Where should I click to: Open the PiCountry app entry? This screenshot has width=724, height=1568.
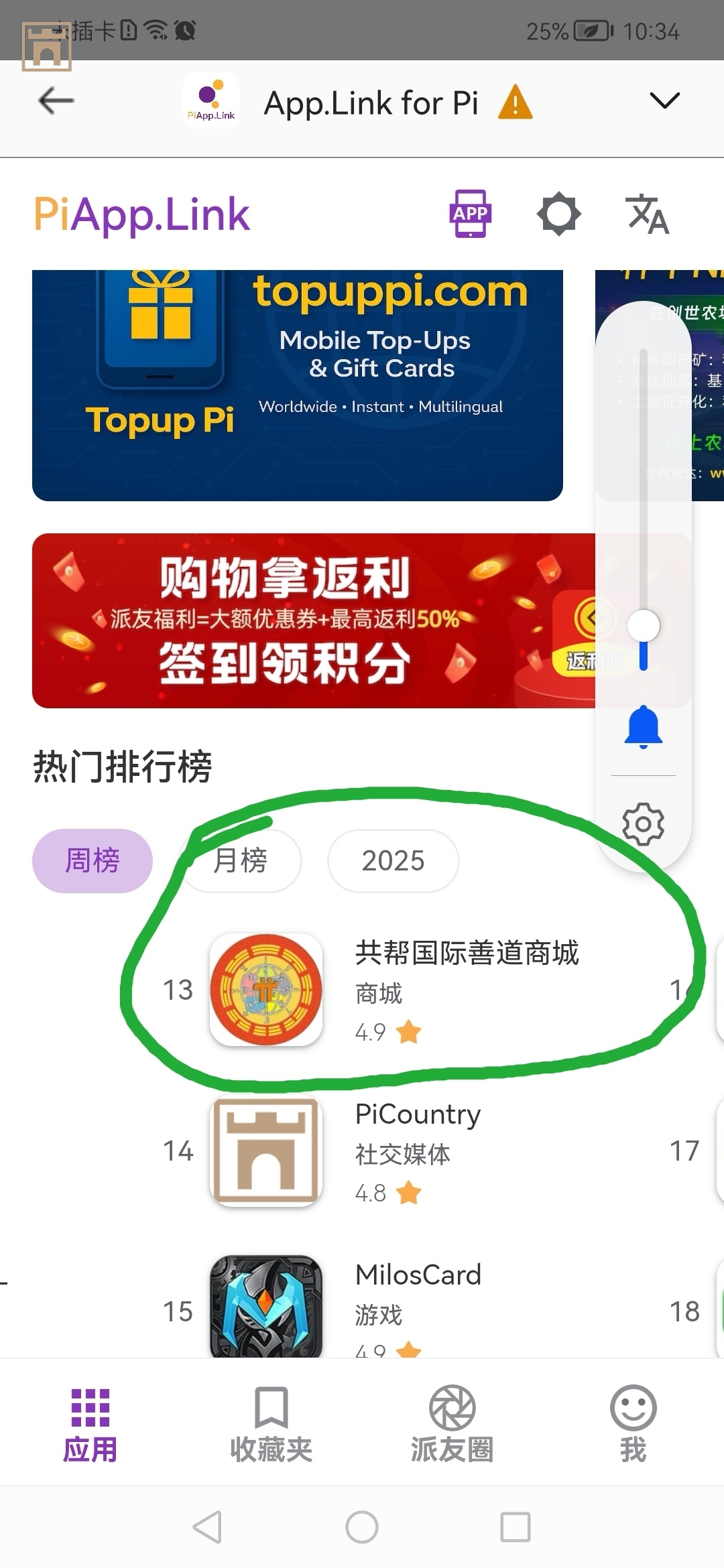click(402, 1151)
